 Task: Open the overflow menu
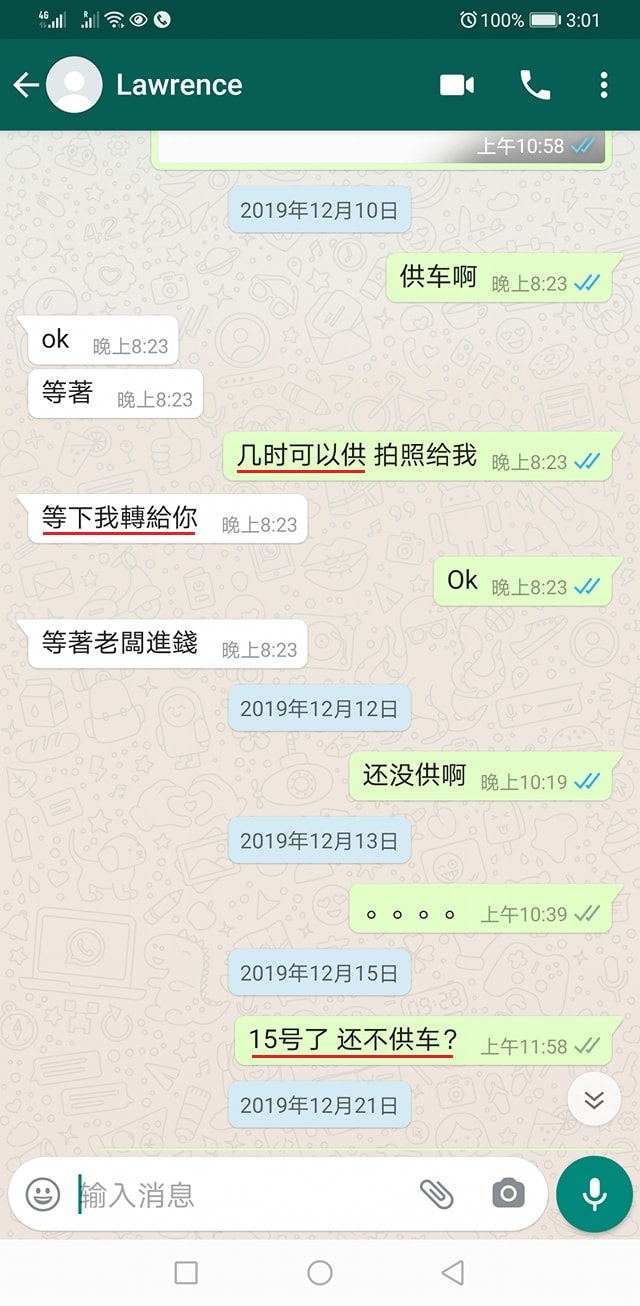click(604, 85)
